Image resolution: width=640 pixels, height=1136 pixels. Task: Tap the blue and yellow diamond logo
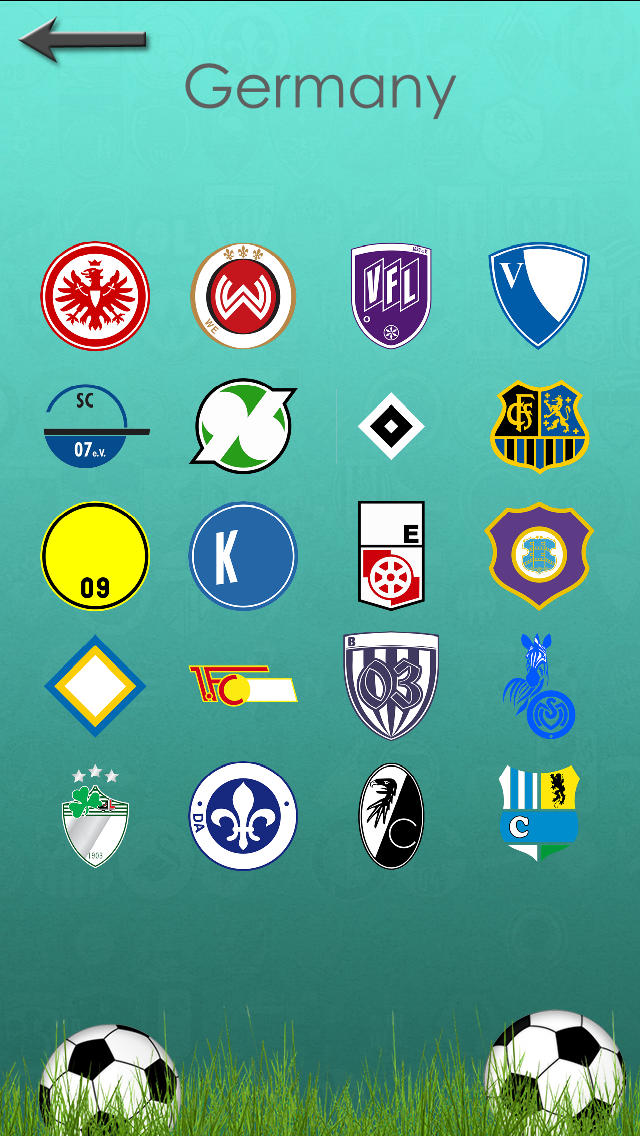[95, 686]
